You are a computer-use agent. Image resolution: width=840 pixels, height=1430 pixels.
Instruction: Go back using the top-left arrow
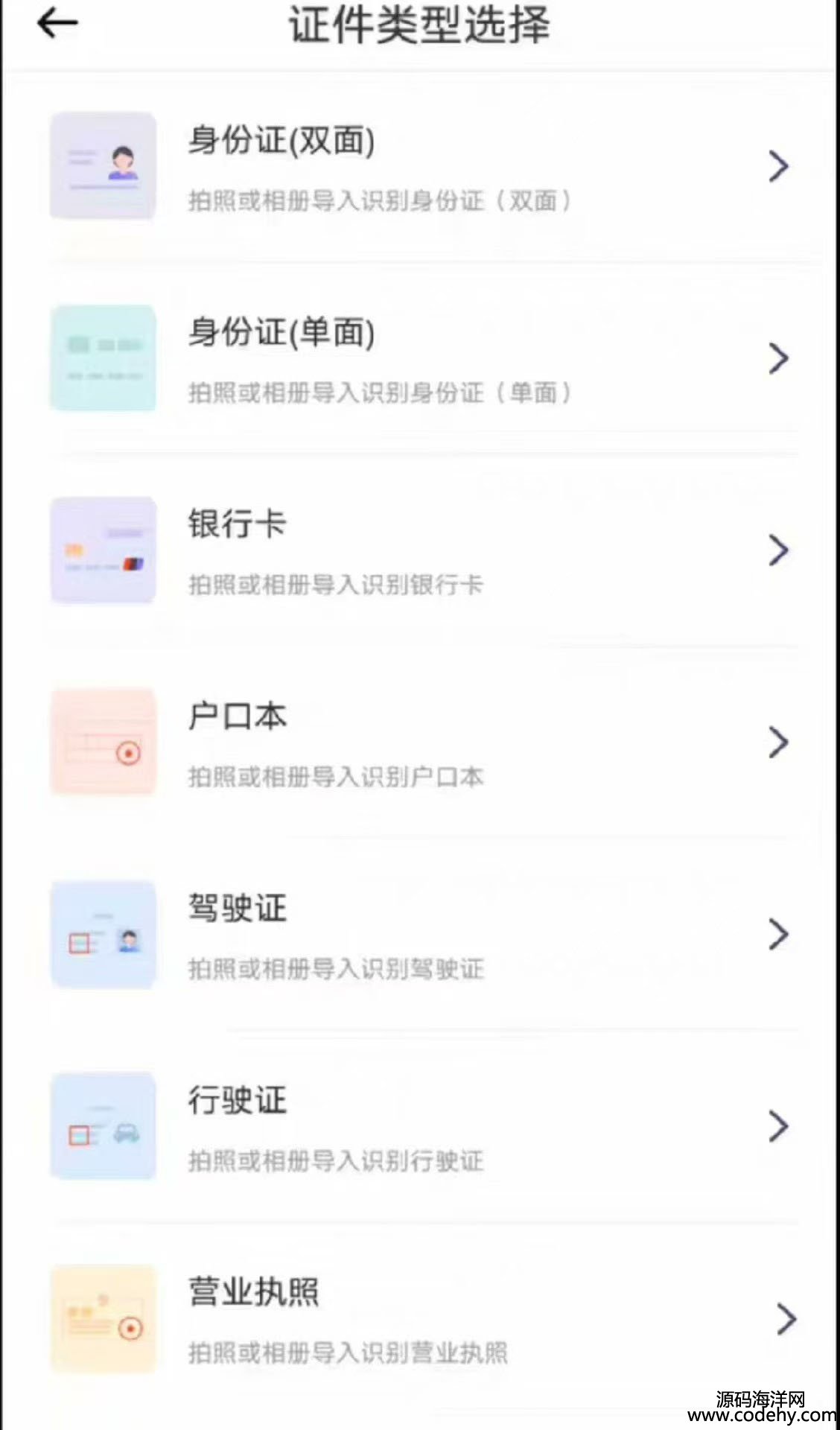(57, 23)
